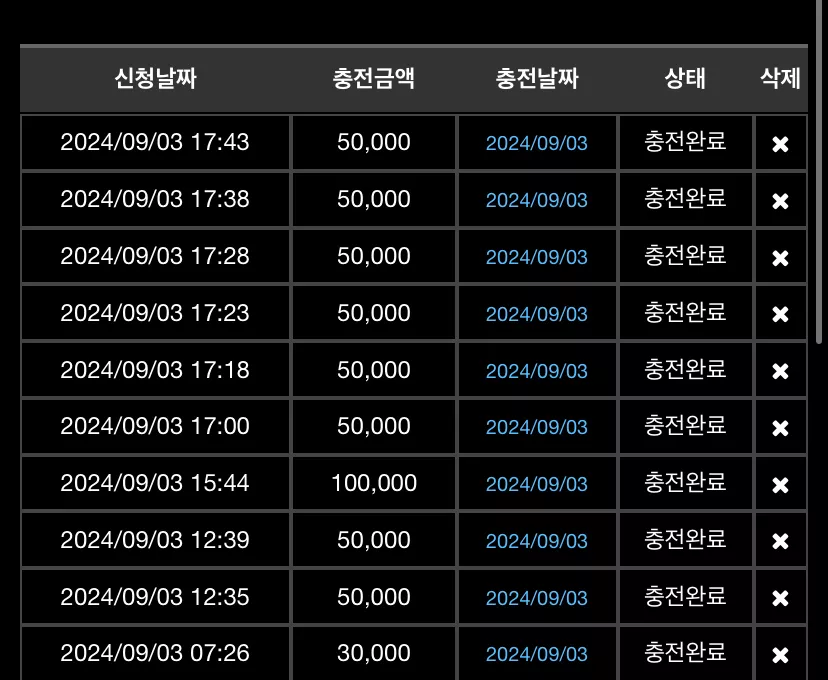Delete the 12:39 charge record
Image resolution: width=828 pixels, height=680 pixels.
(780, 541)
